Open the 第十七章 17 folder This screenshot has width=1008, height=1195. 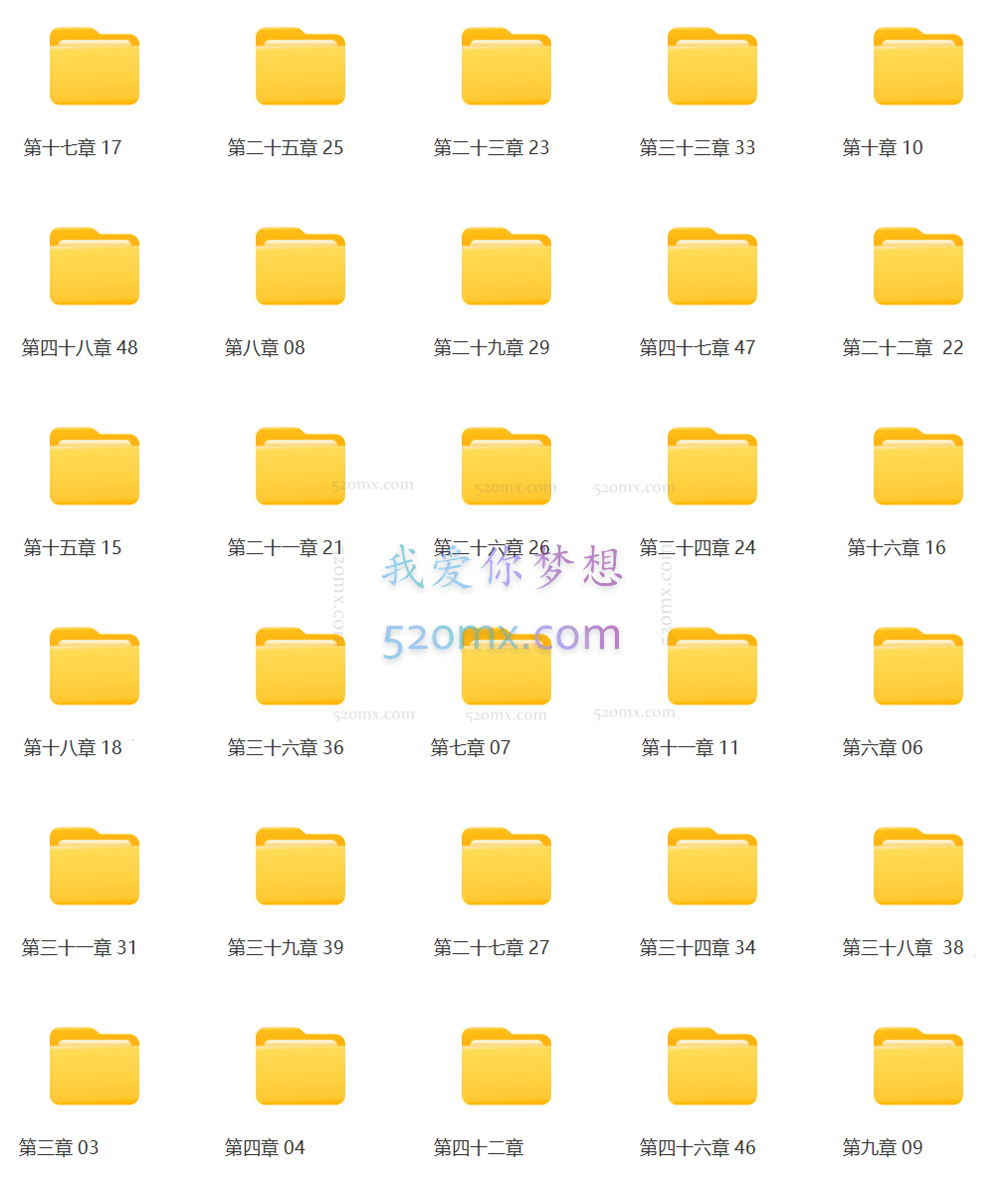click(x=94, y=67)
